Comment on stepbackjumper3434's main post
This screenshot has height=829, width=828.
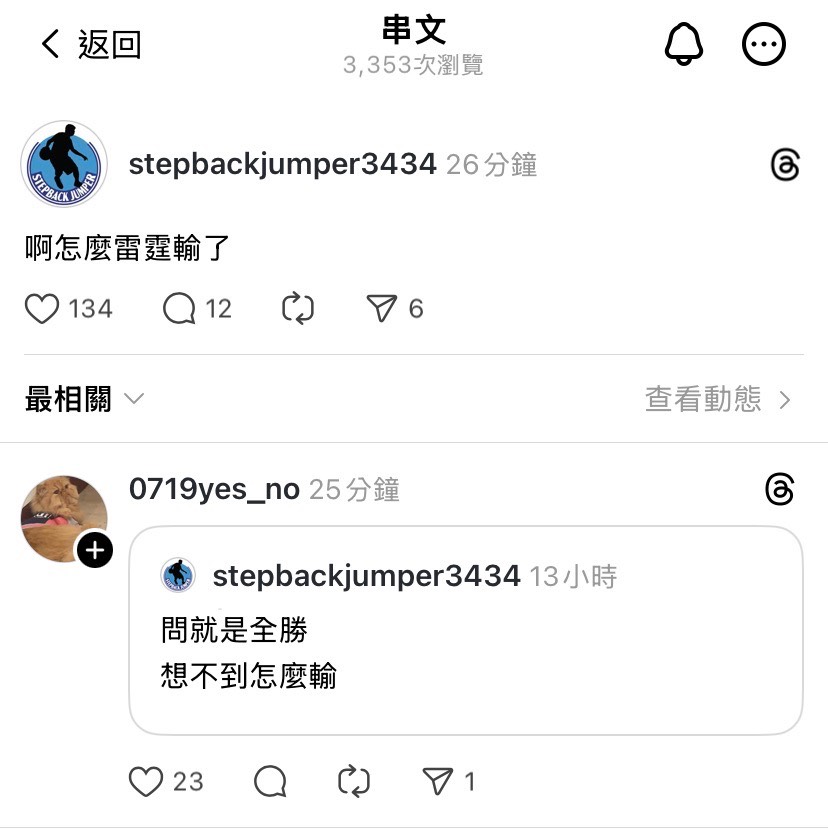point(179,309)
